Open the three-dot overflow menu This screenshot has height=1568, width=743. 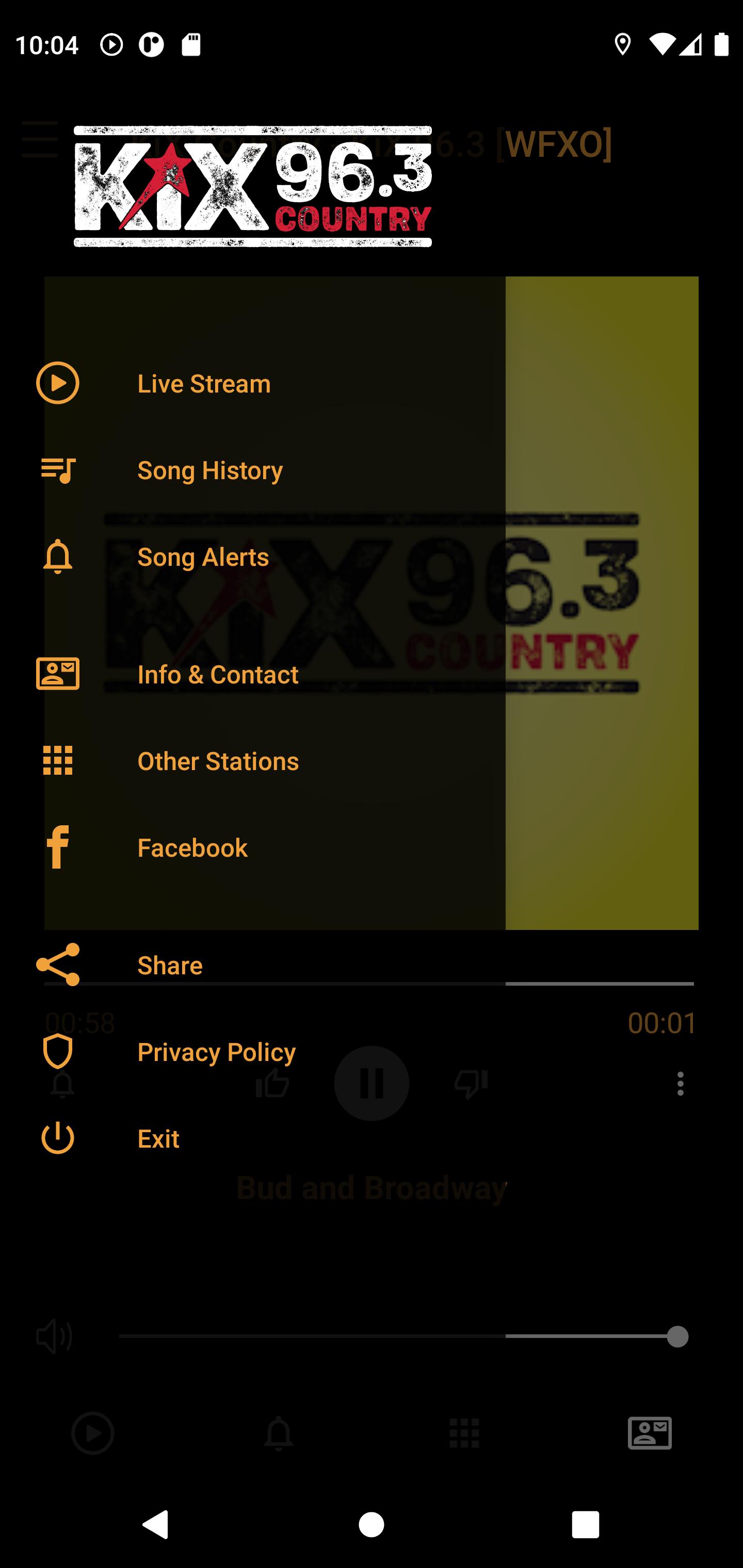680,1084
